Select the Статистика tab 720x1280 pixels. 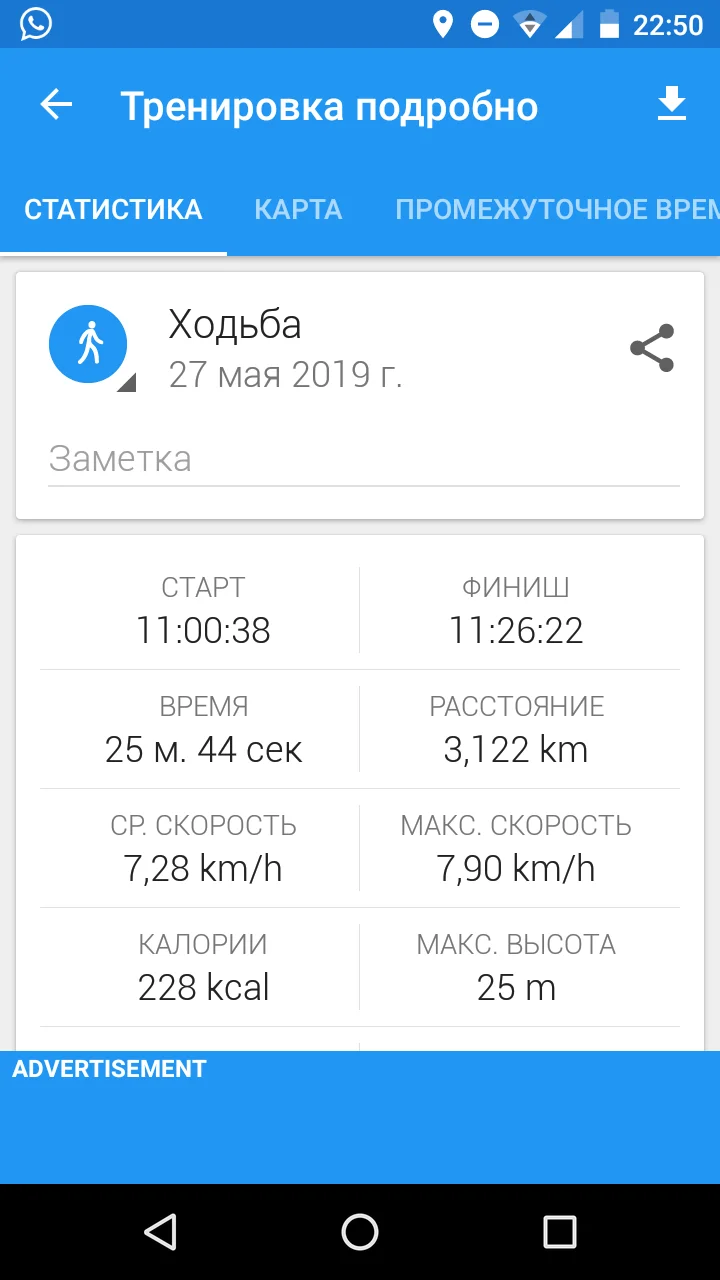click(113, 210)
